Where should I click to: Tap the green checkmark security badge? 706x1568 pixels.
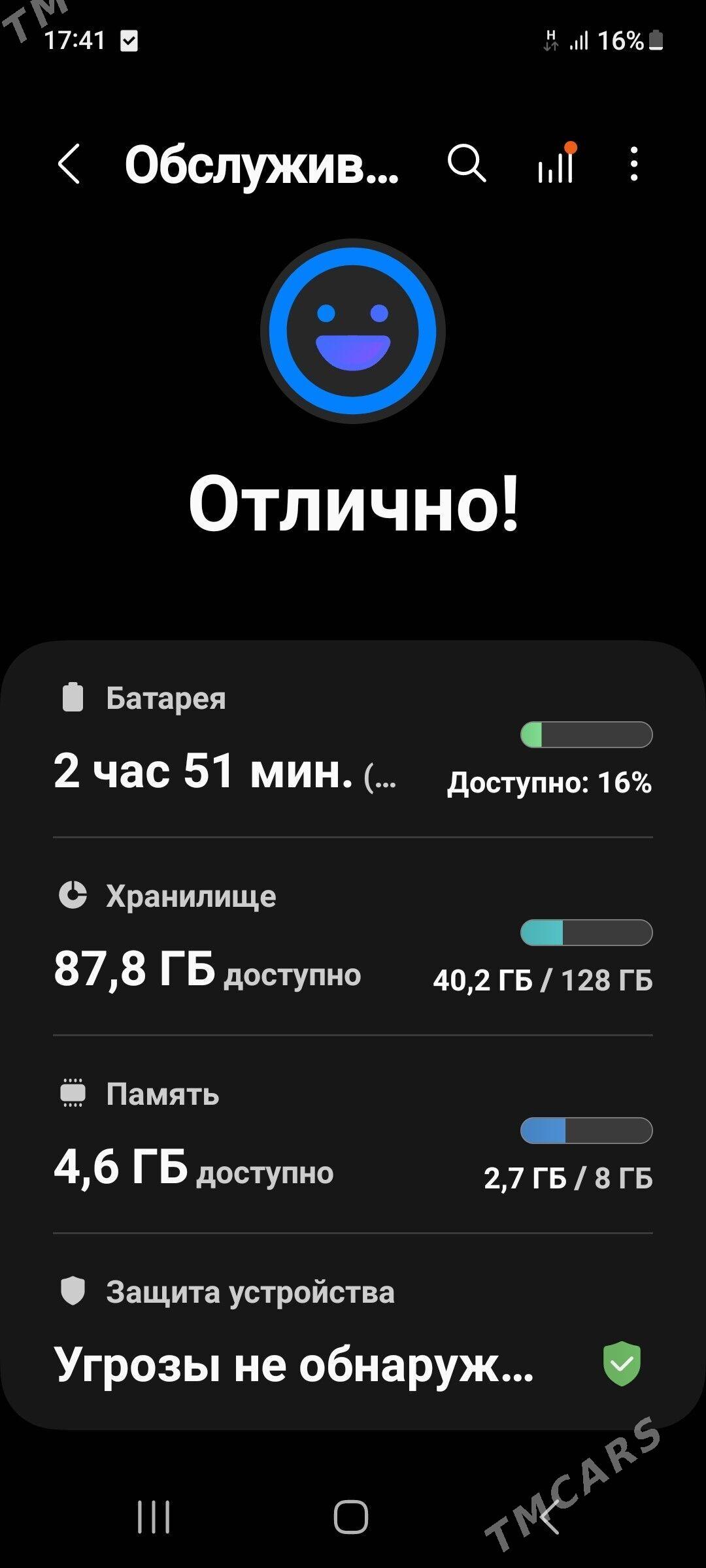point(622,1365)
